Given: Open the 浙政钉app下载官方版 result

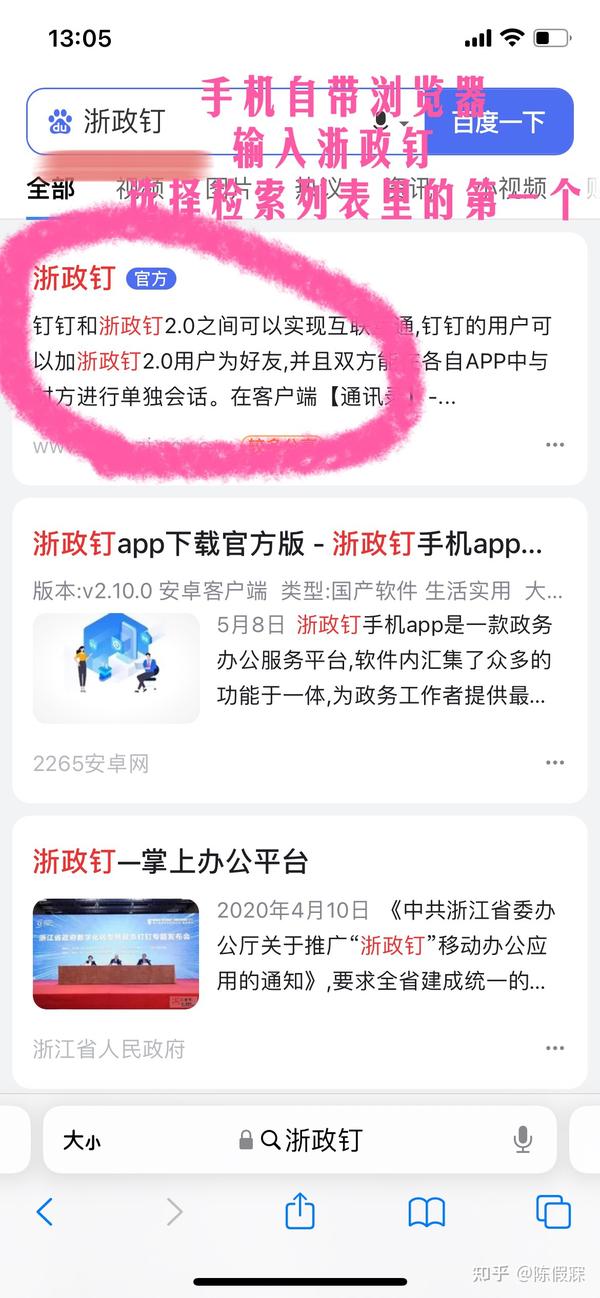Looking at the screenshot, I should coord(288,544).
